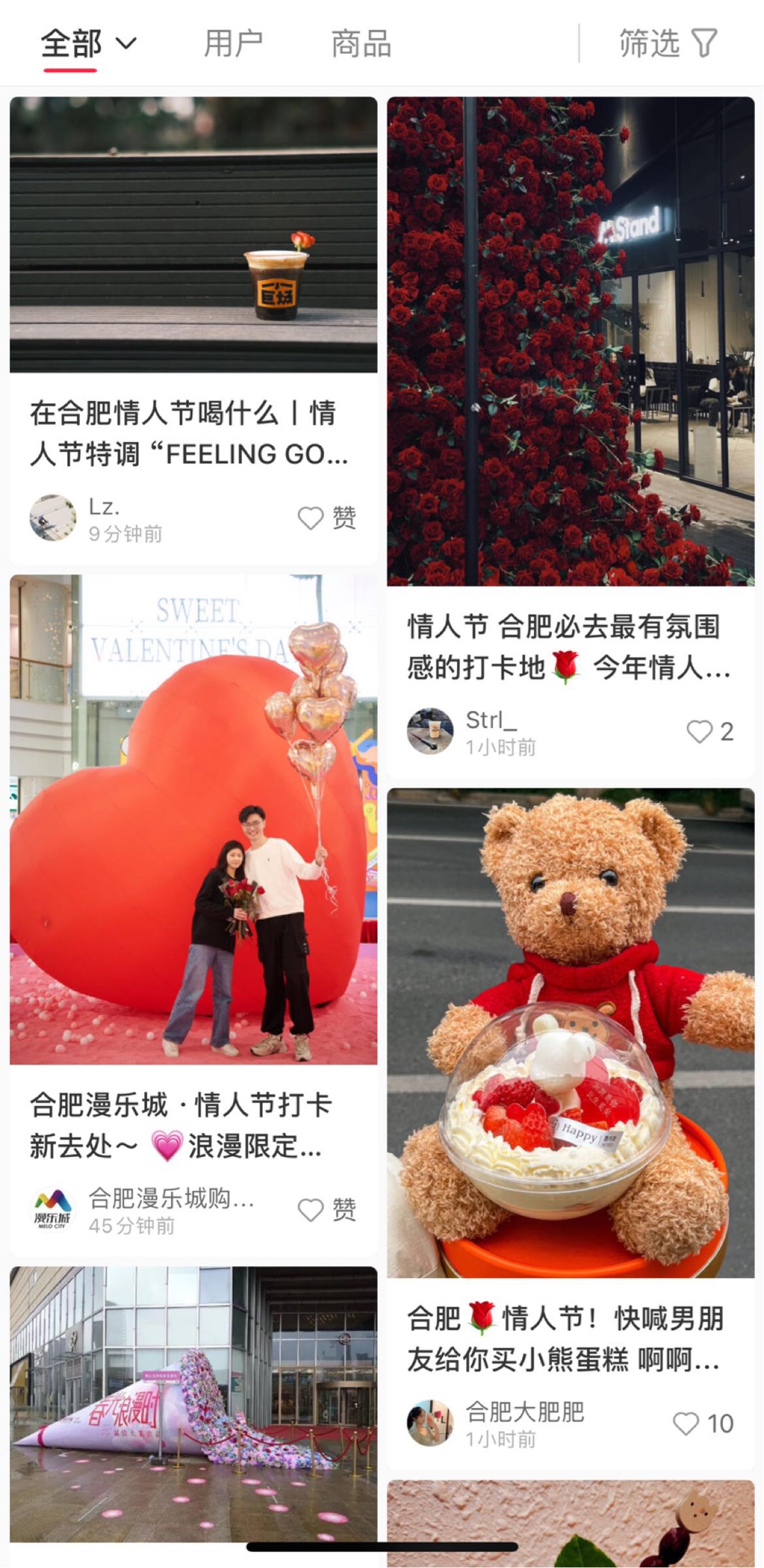Visit 合肥大肥肥's profile avatar

(x=430, y=1423)
